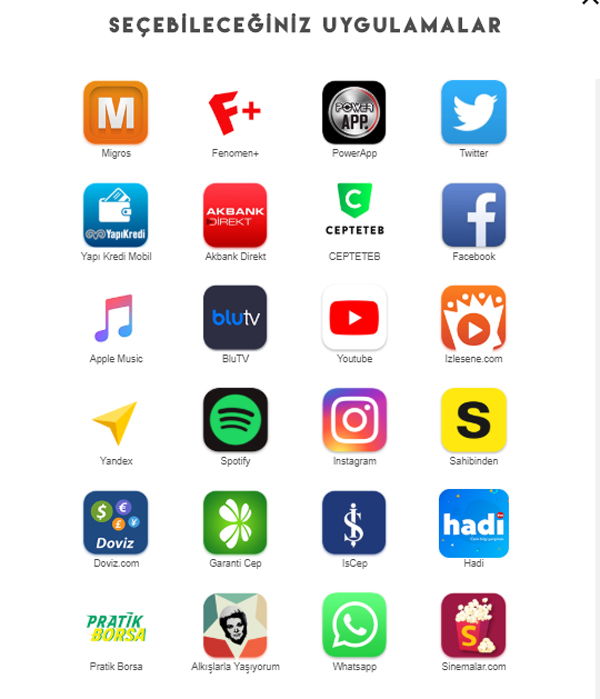
Task: Pick the Twitter app
Action: (473, 113)
